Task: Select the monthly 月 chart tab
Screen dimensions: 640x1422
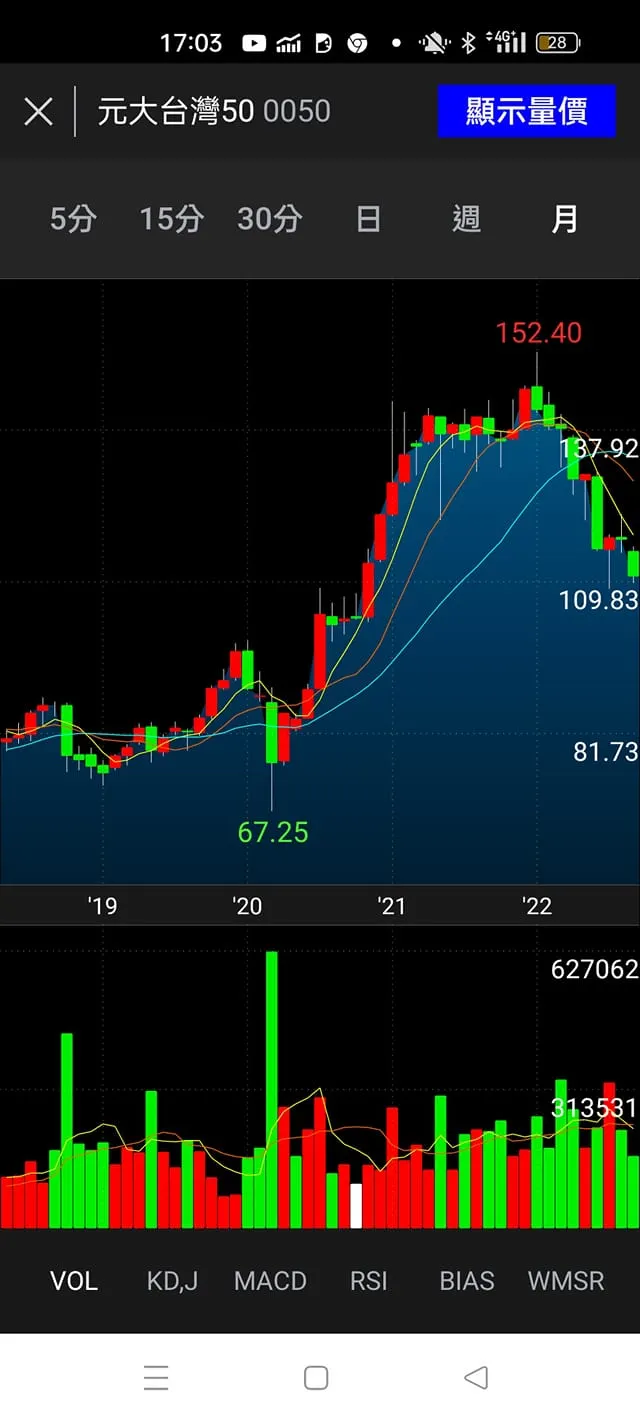Action: [565, 219]
